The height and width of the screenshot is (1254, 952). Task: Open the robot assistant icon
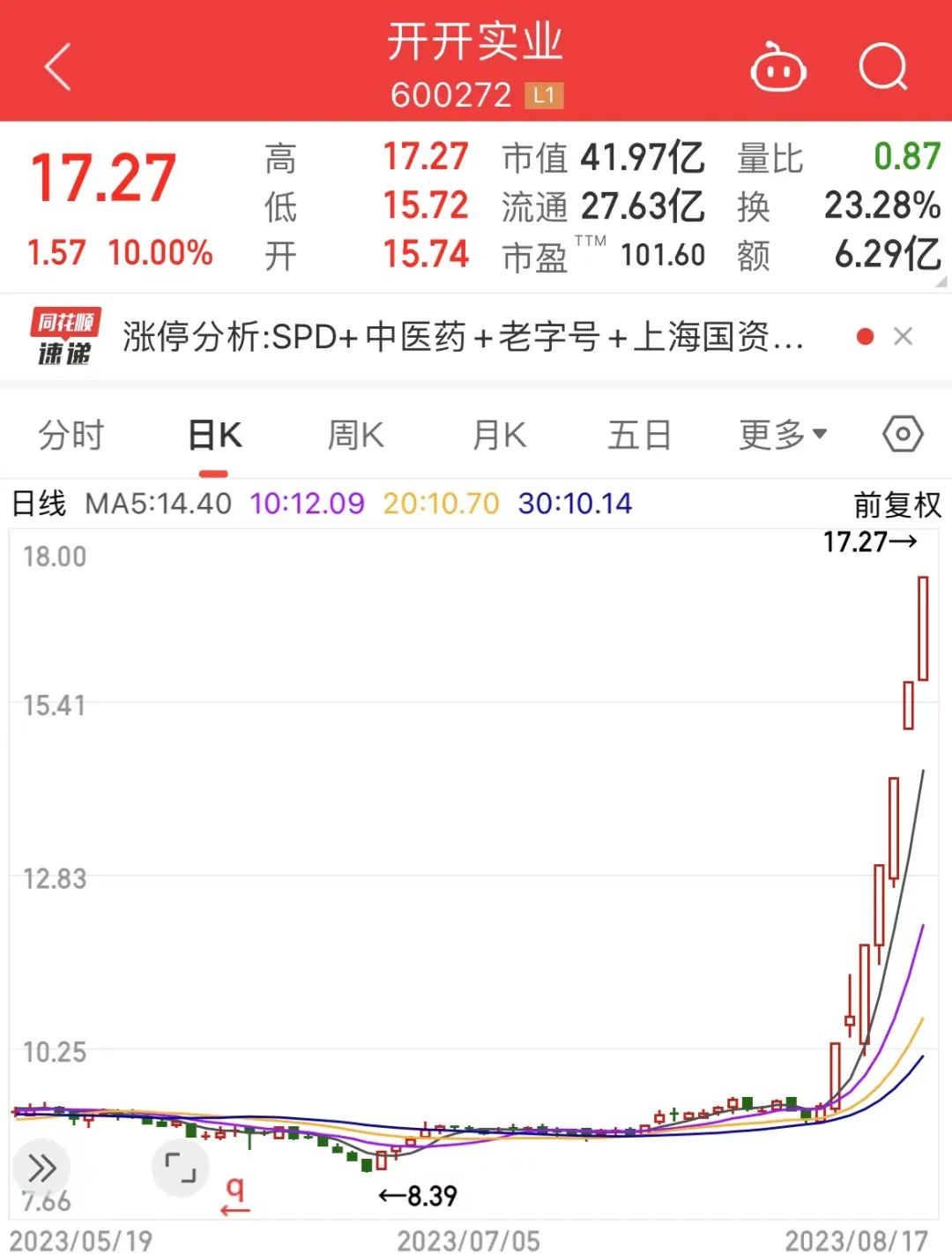tap(777, 67)
